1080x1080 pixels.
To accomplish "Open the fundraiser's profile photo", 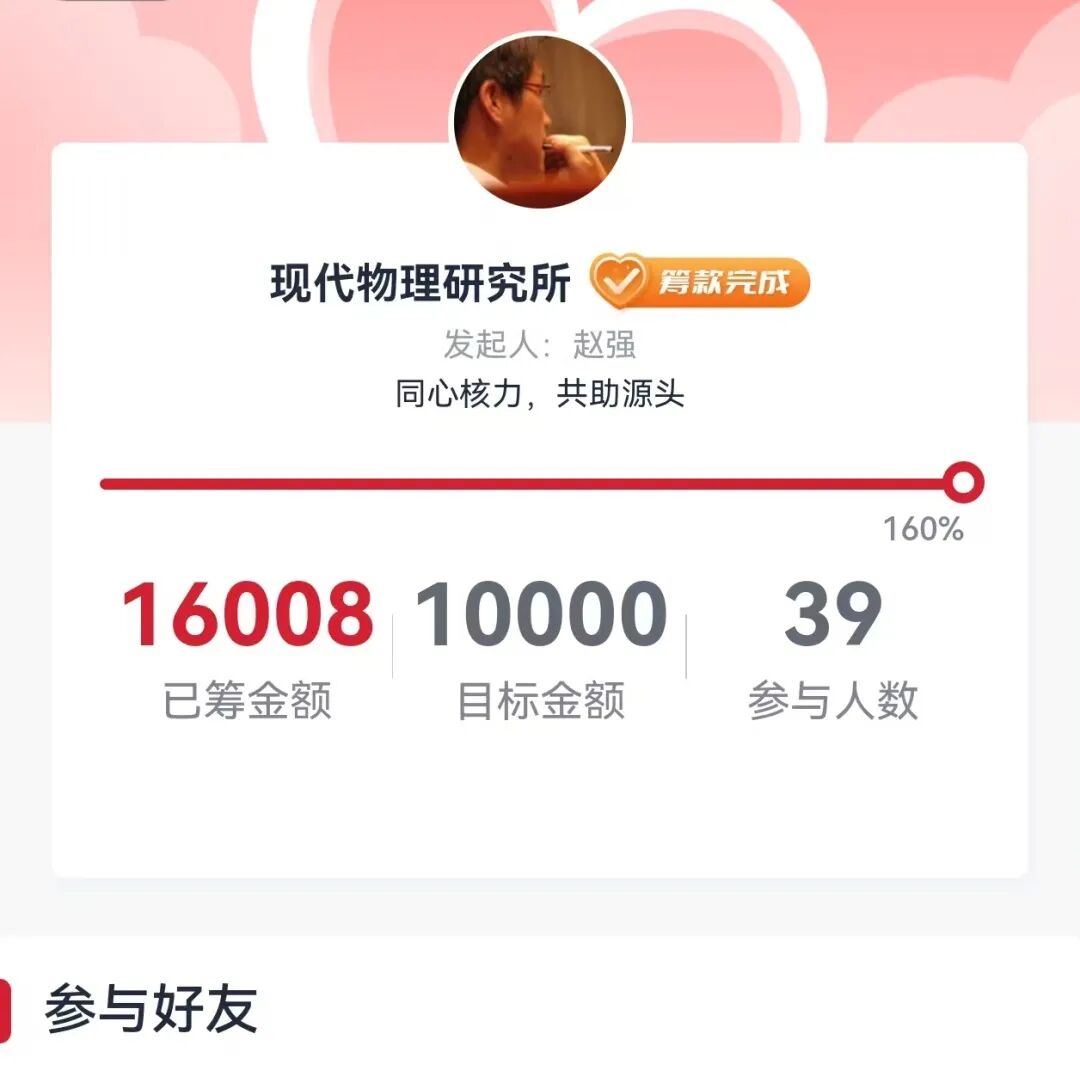I will click(540, 120).
